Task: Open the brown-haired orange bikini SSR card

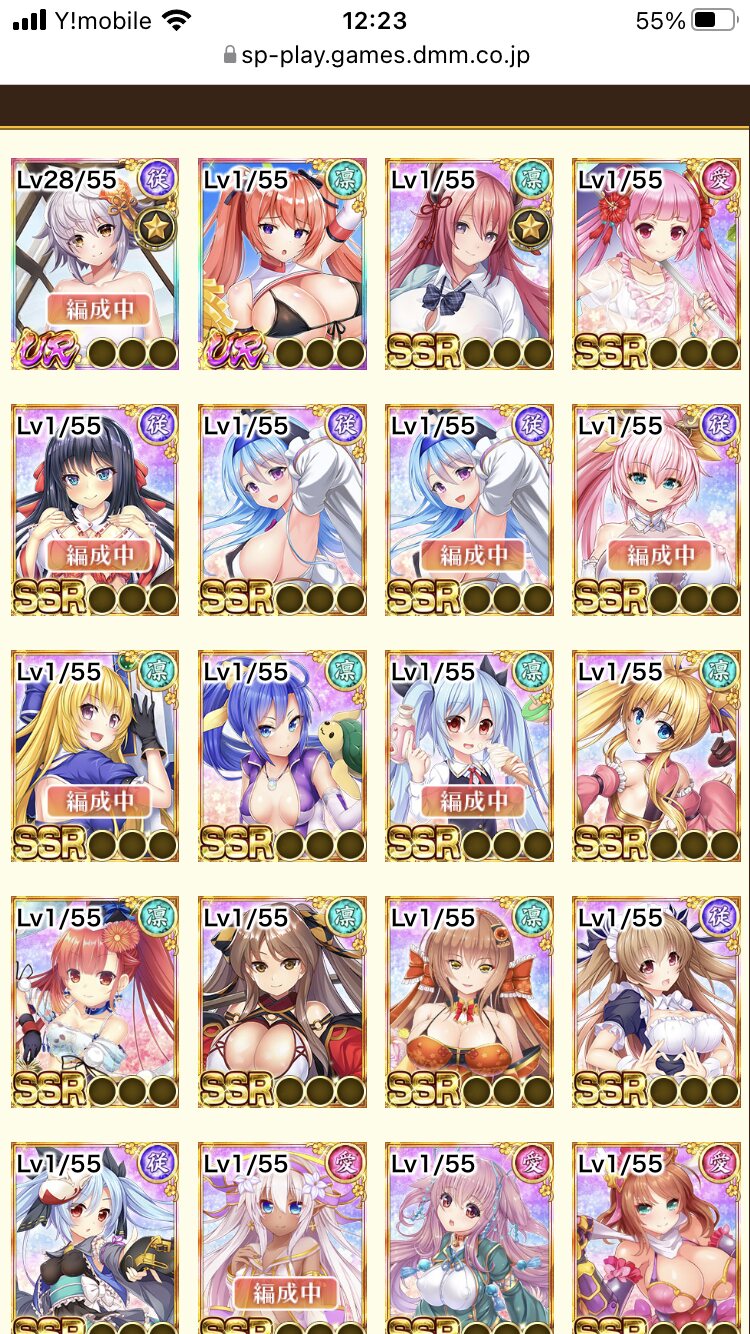Action: [470, 1002]
